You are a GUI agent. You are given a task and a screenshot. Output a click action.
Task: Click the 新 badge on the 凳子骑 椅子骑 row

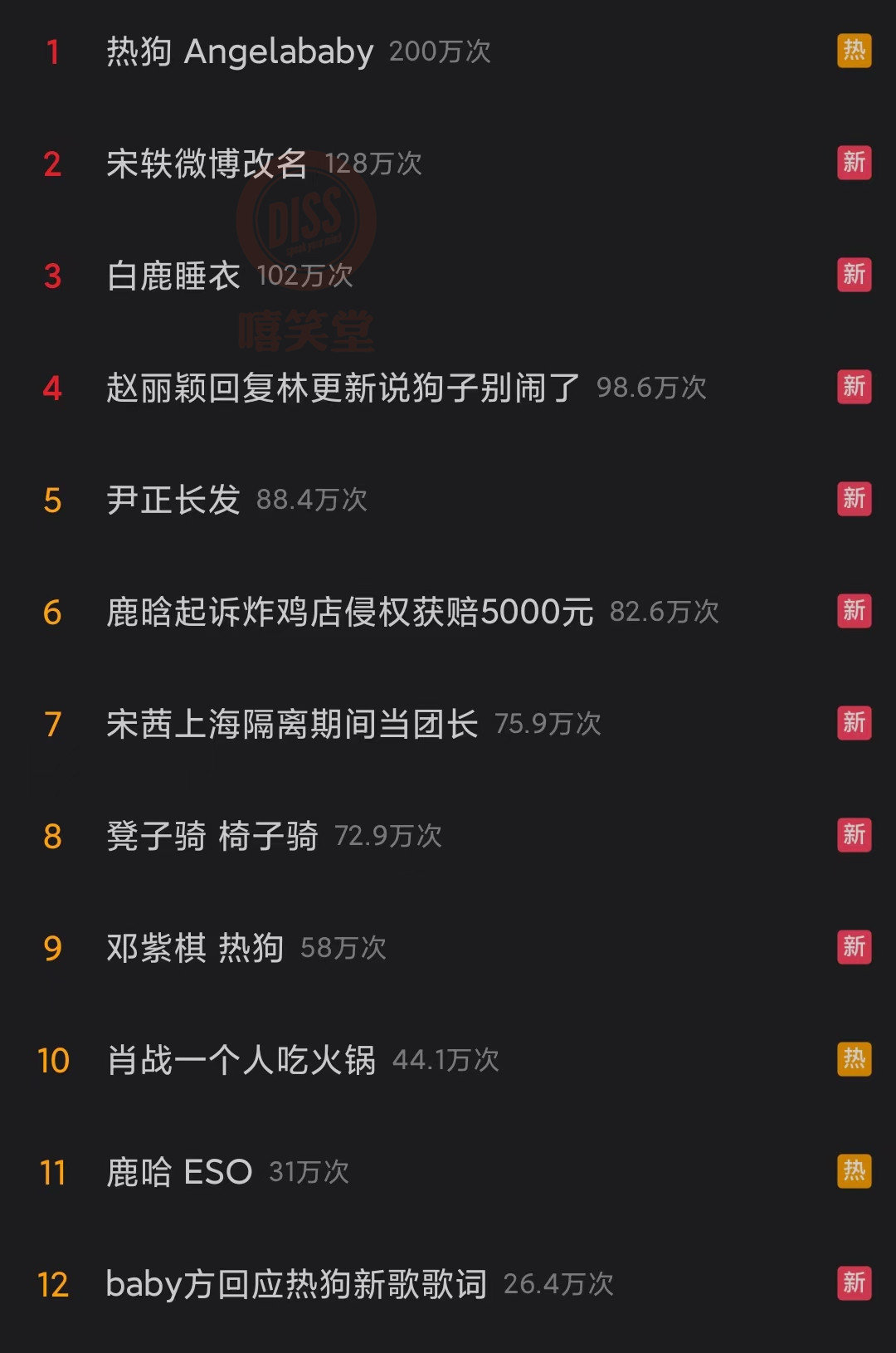[855, 834]
